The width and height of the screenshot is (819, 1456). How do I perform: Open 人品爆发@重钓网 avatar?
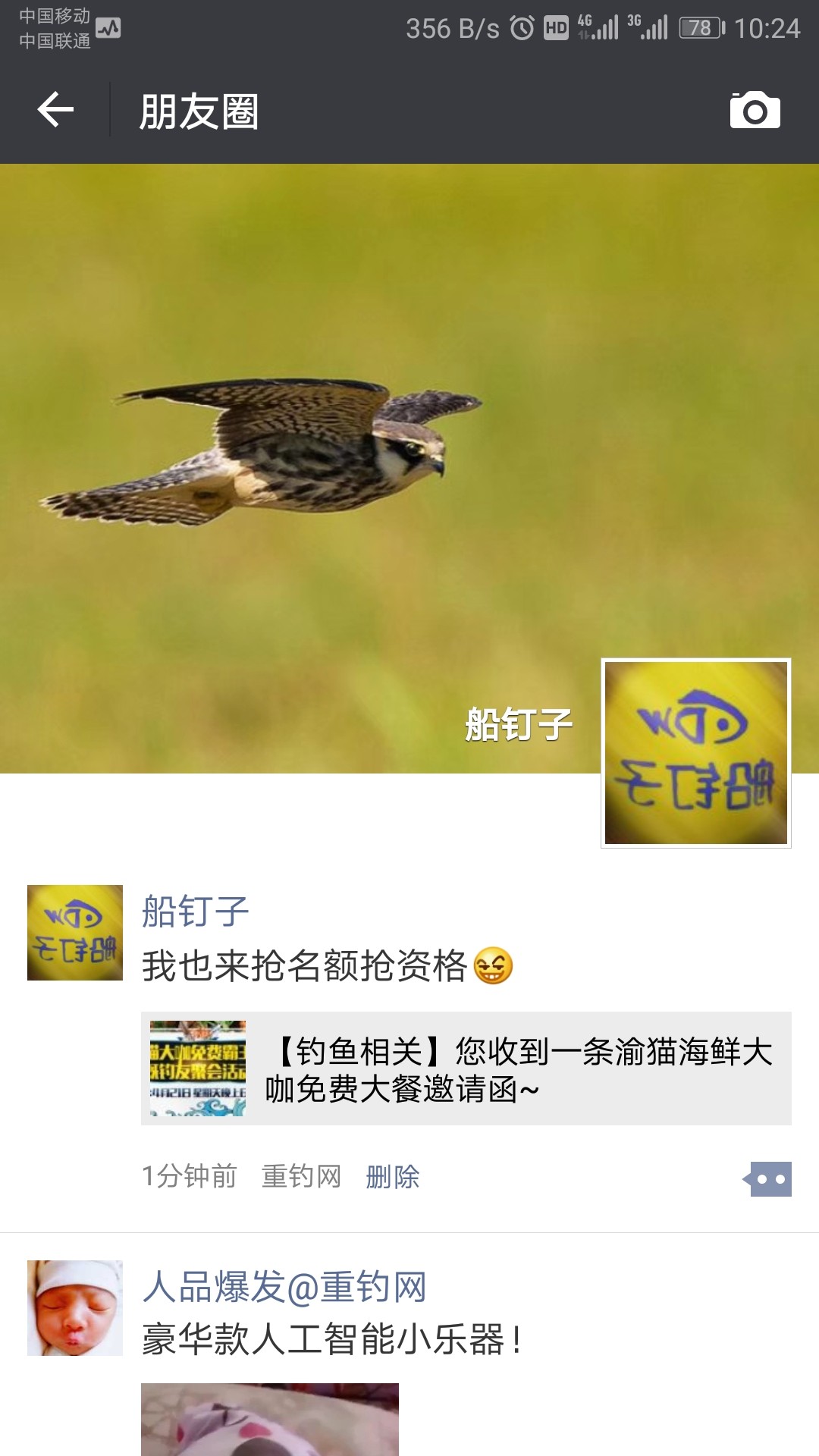pyautogui.click(x=75, y=1308)
